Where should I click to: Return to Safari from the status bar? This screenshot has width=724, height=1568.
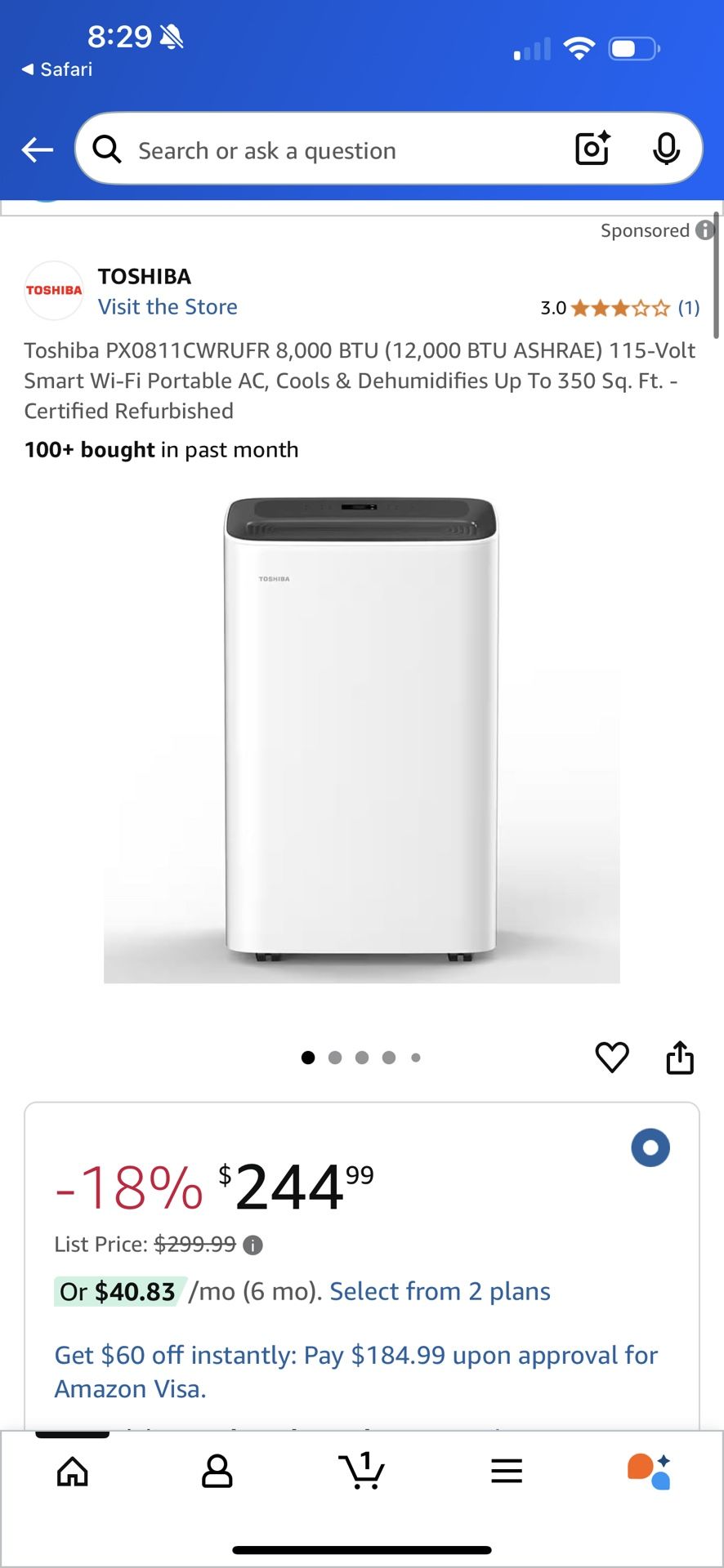click(x=57, y=69)
